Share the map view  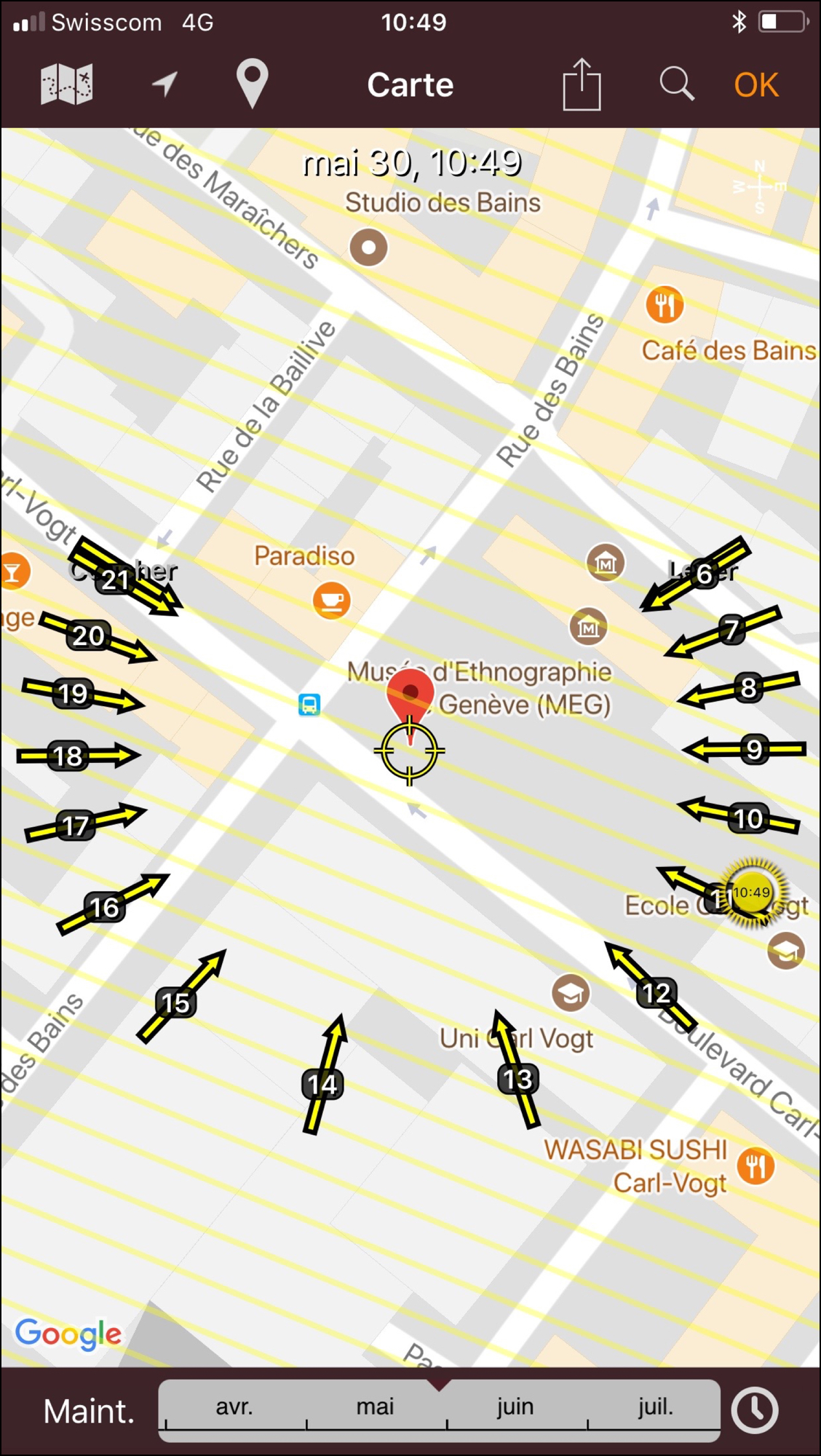point(582,84)
